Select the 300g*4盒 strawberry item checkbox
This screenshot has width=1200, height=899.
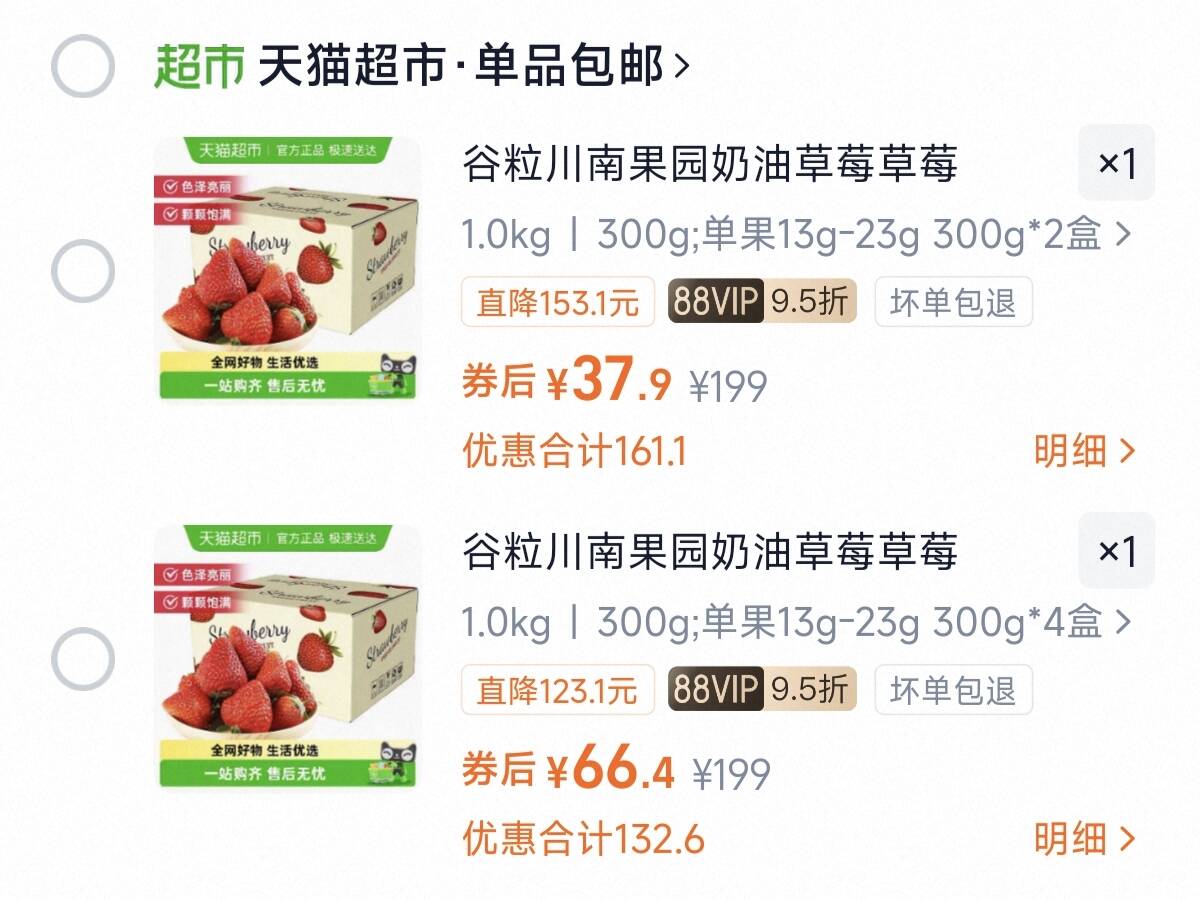(82, 659)
